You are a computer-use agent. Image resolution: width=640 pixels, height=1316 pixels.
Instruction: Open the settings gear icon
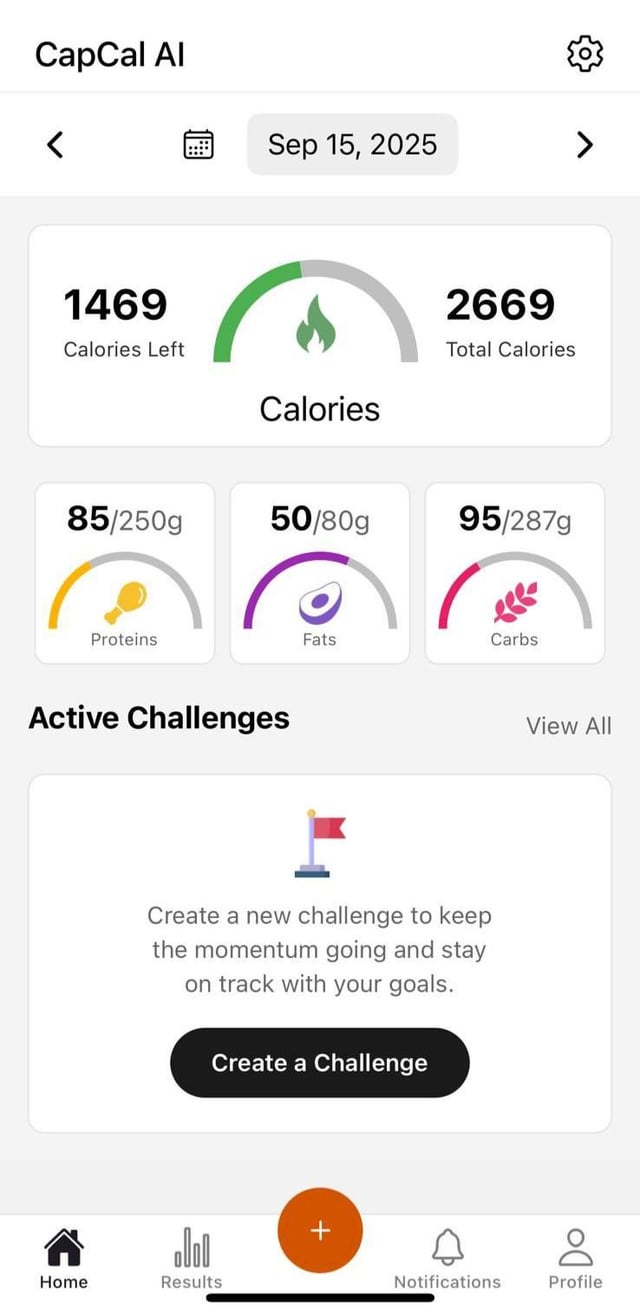(x=585, y=53)
